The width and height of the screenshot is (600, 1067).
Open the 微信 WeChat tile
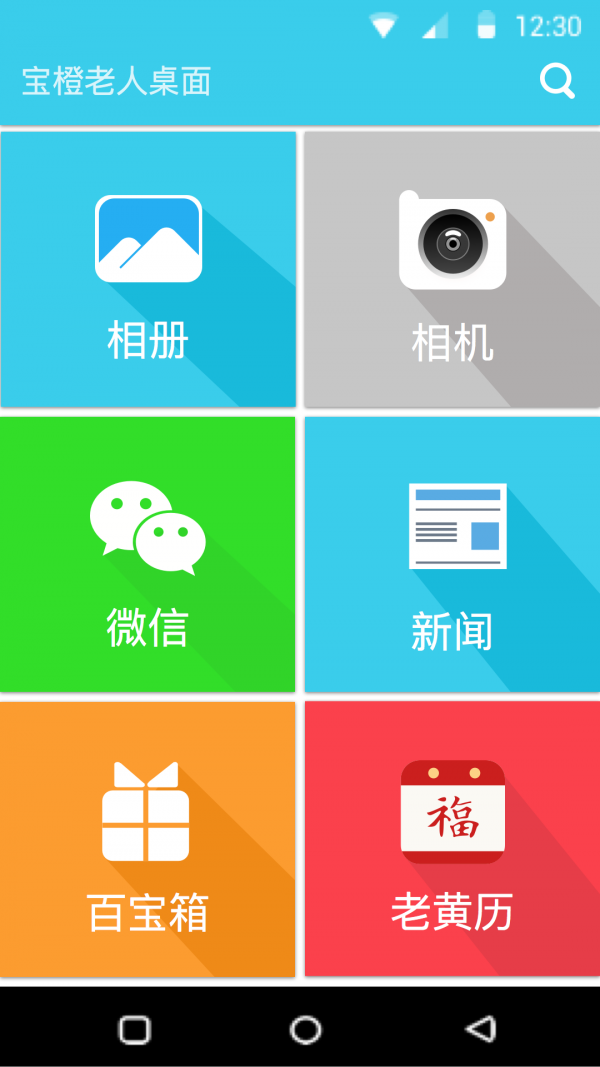click(148, 554)
